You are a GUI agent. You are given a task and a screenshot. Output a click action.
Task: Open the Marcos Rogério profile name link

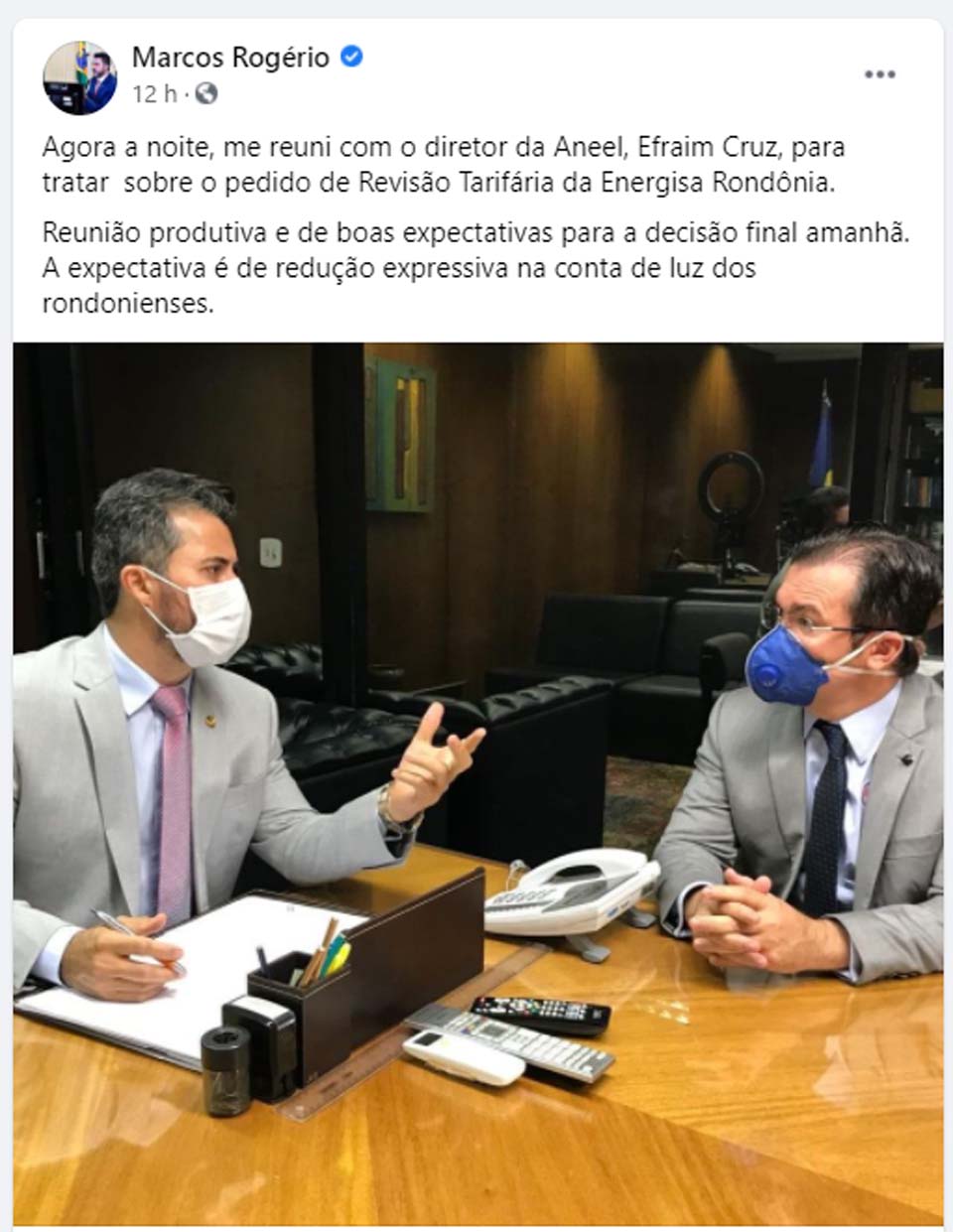pyautogui.click(x=230, y=58)
